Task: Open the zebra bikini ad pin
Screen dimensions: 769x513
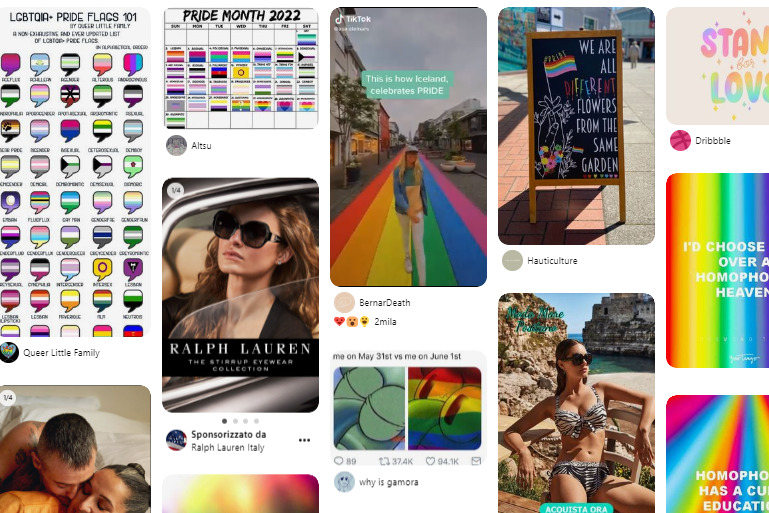Action: click(x=576, y=402)
